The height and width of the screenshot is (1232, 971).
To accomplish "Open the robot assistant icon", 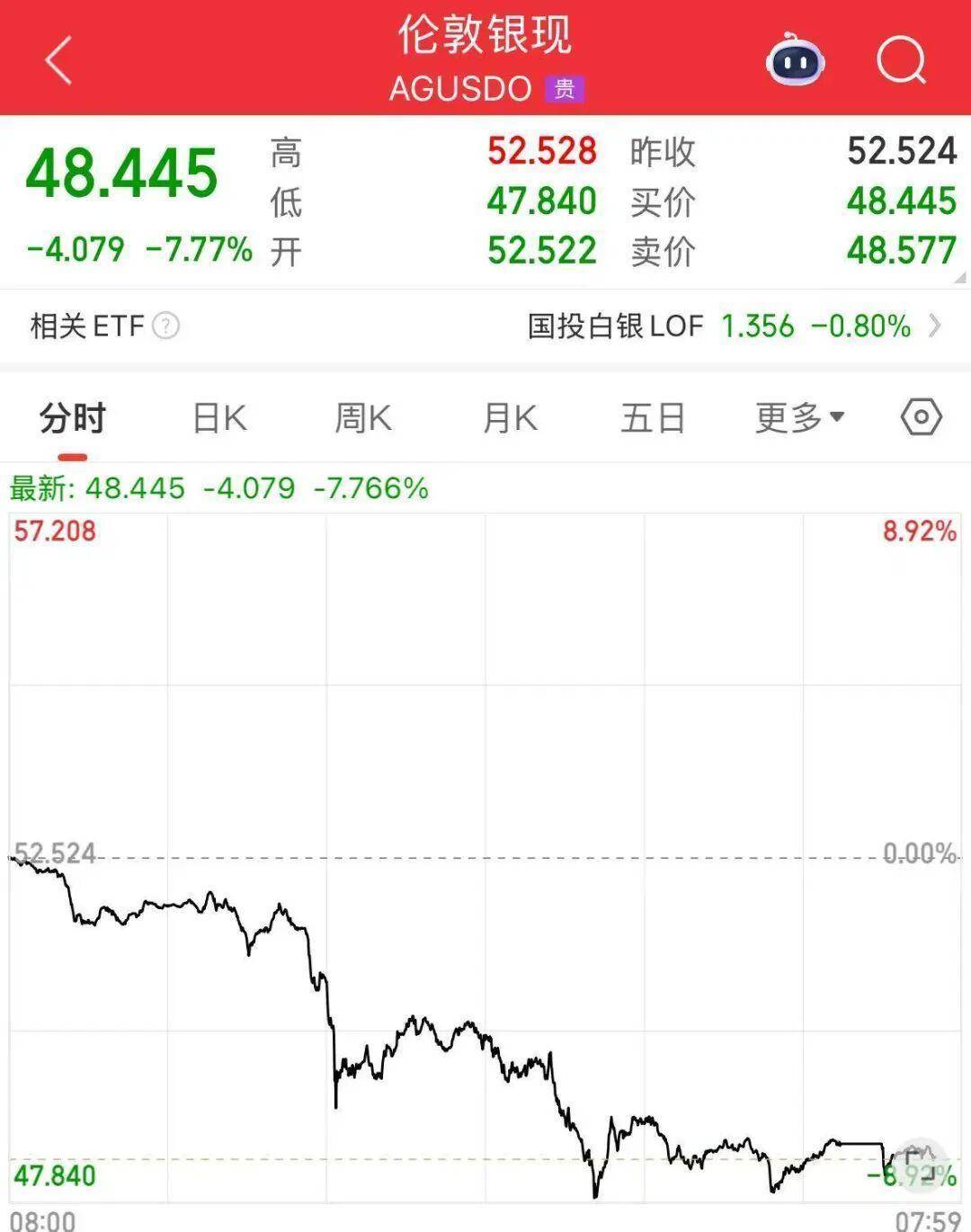I will coord(795,61).
